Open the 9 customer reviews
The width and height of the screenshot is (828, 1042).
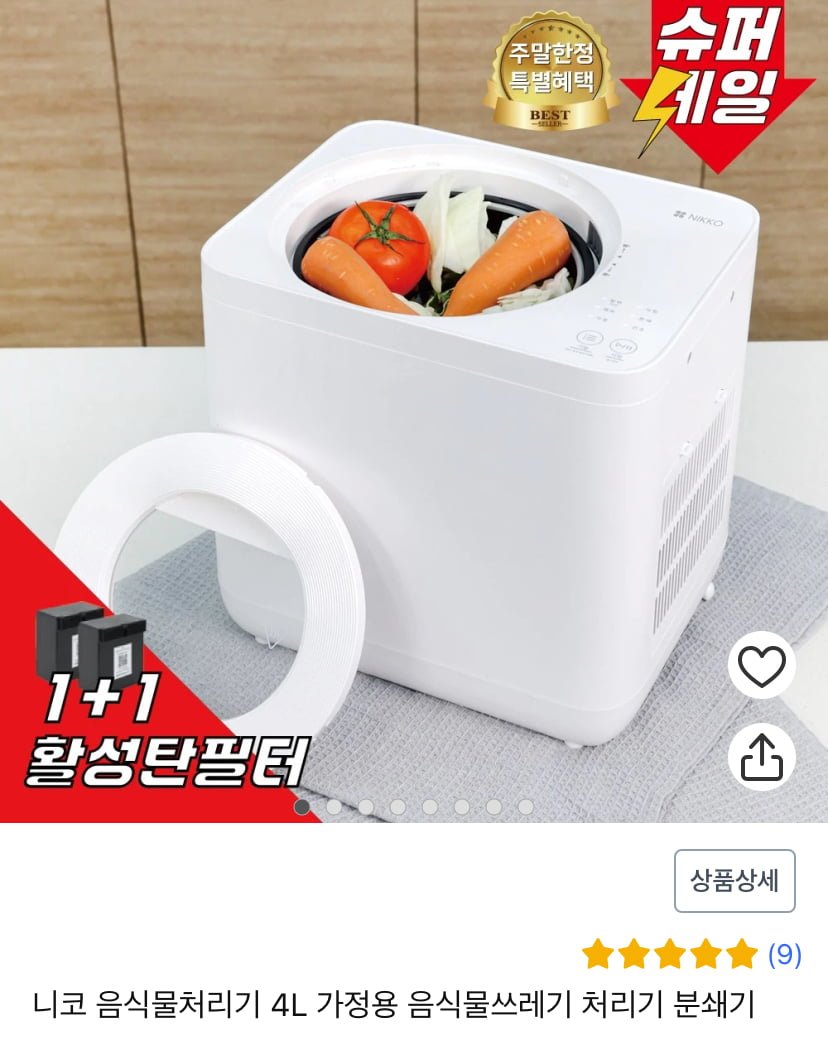coord(784,955)
